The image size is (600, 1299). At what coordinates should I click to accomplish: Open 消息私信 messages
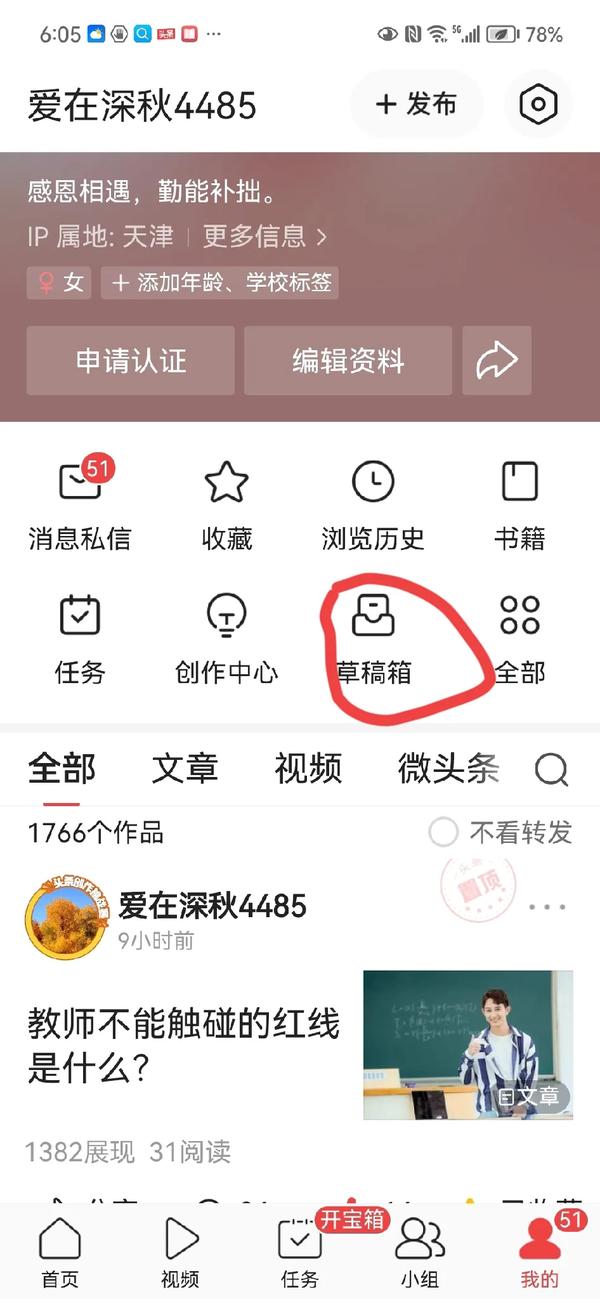coord(79,505)
